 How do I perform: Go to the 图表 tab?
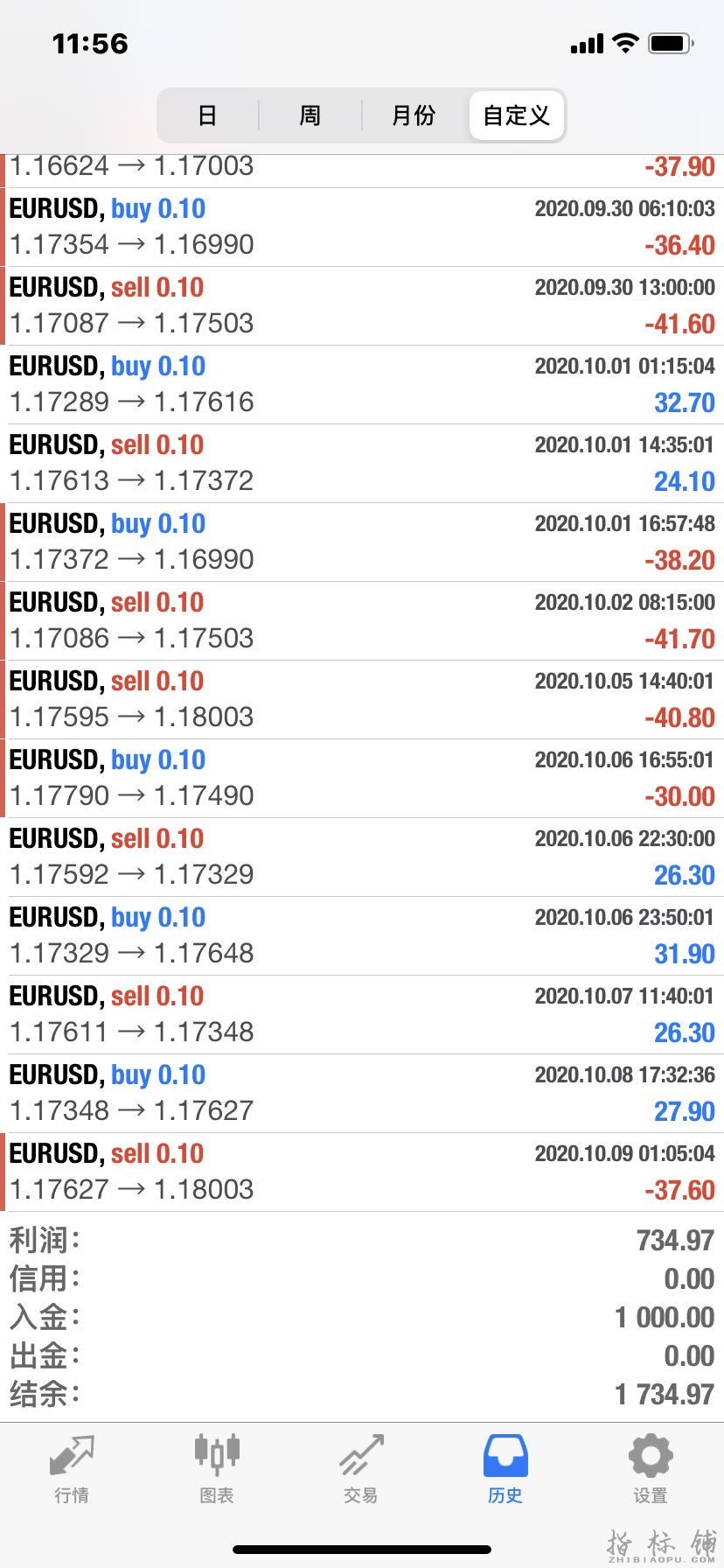point(217,1470)
